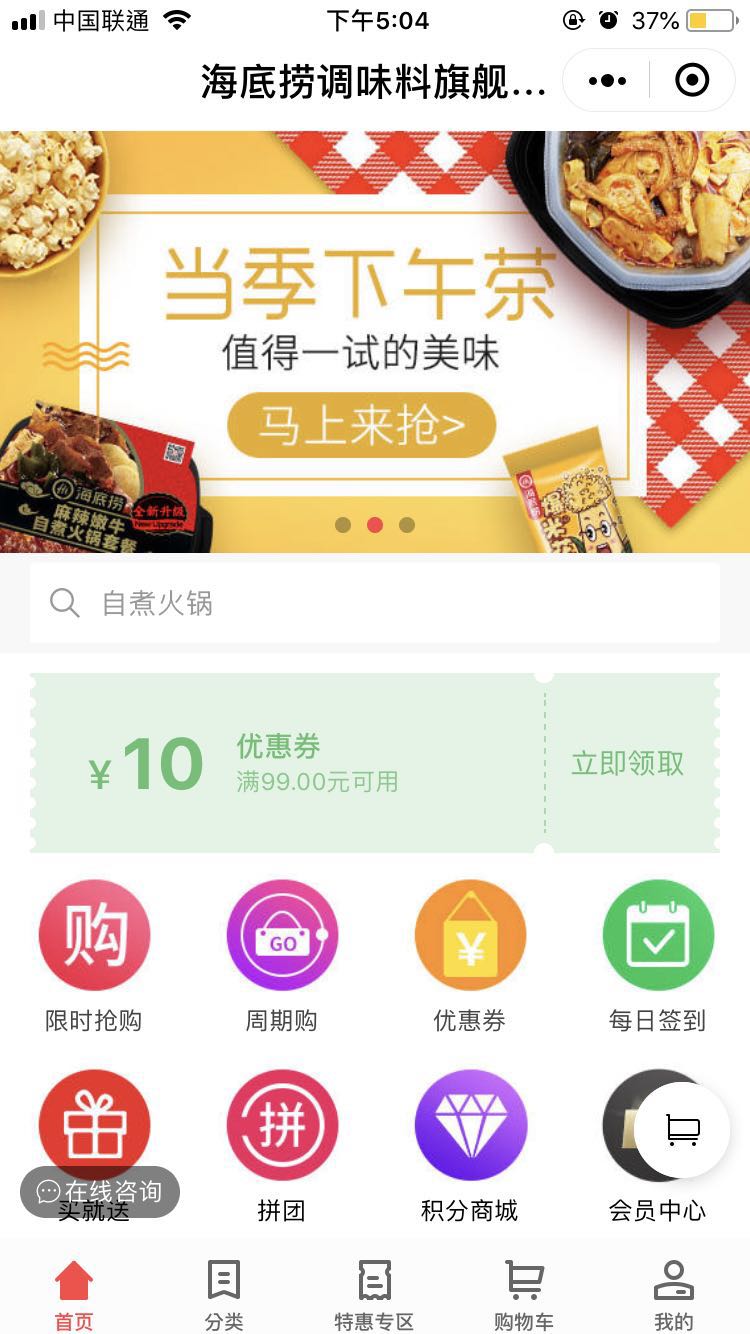Open the 拼团 group buying section
The width and height of the screenshot is (750, 1334).
(x=282, y=1126)
